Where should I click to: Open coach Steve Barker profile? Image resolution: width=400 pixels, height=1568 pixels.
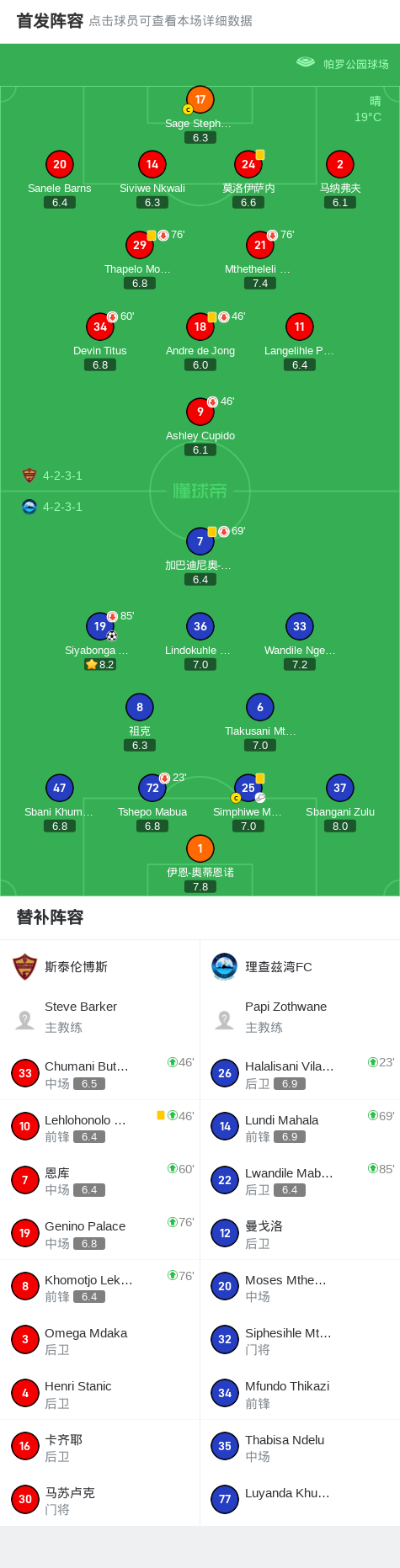(x=100, y=1017)
